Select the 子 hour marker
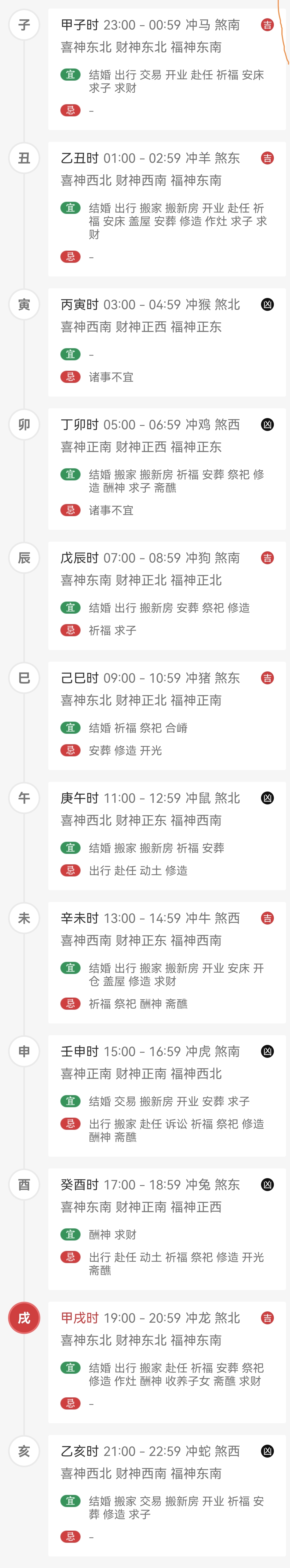The image size is (290, 1568). (24, 25)
